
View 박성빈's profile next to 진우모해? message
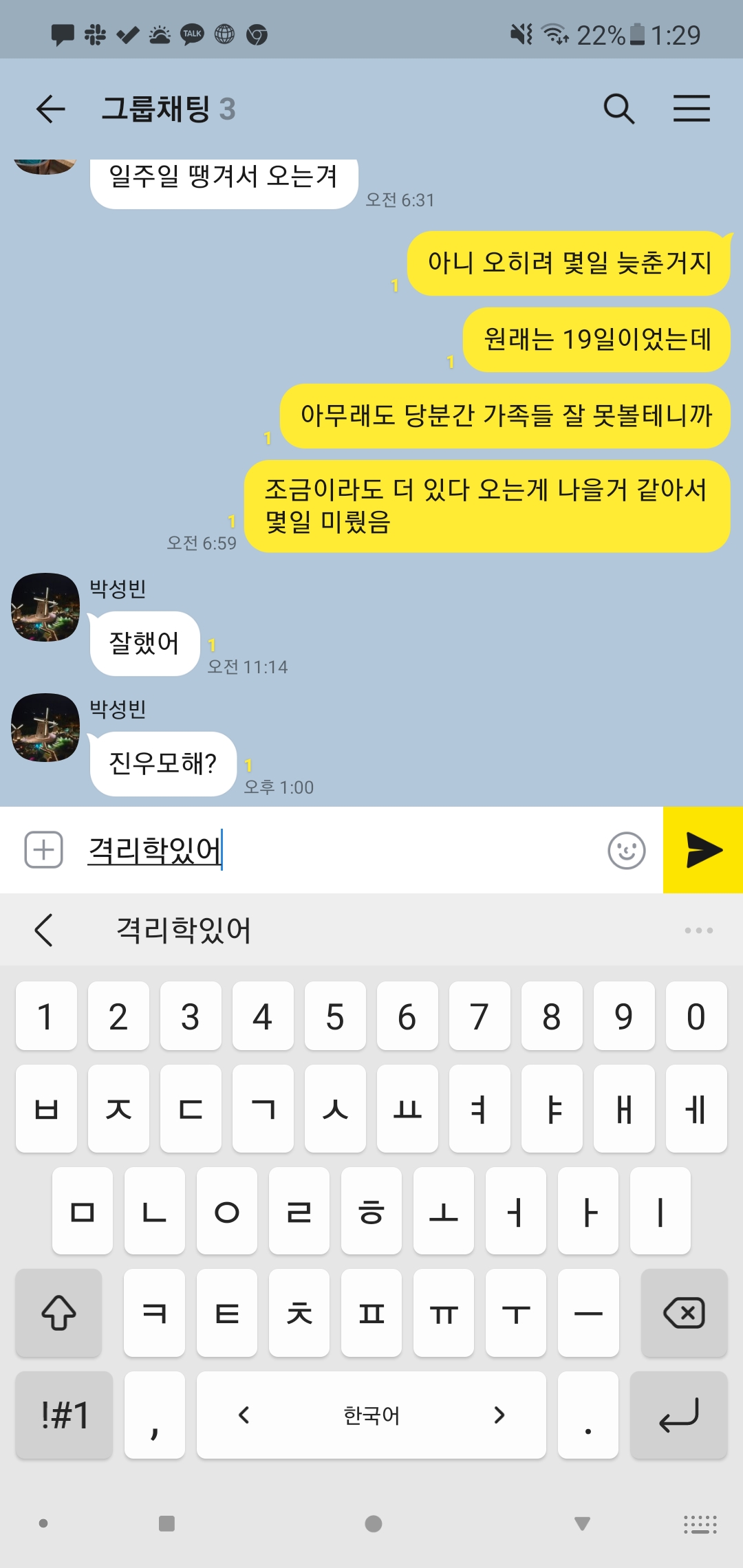tap(45, 728)
